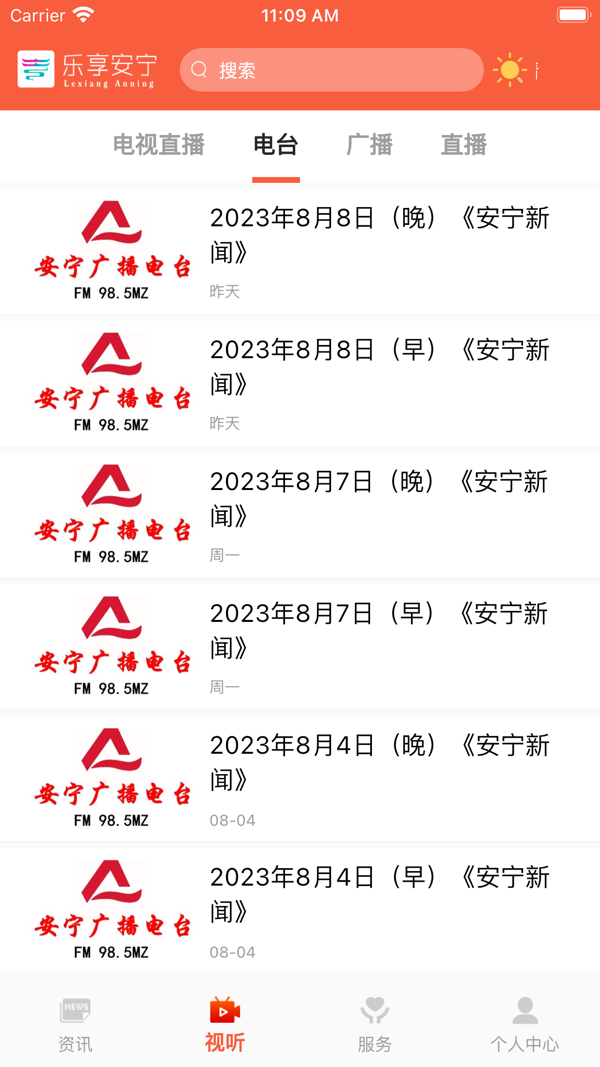600x1067 pixels.
Task: Switch to the 服务 tab
Action: (x=375, y=1024)
